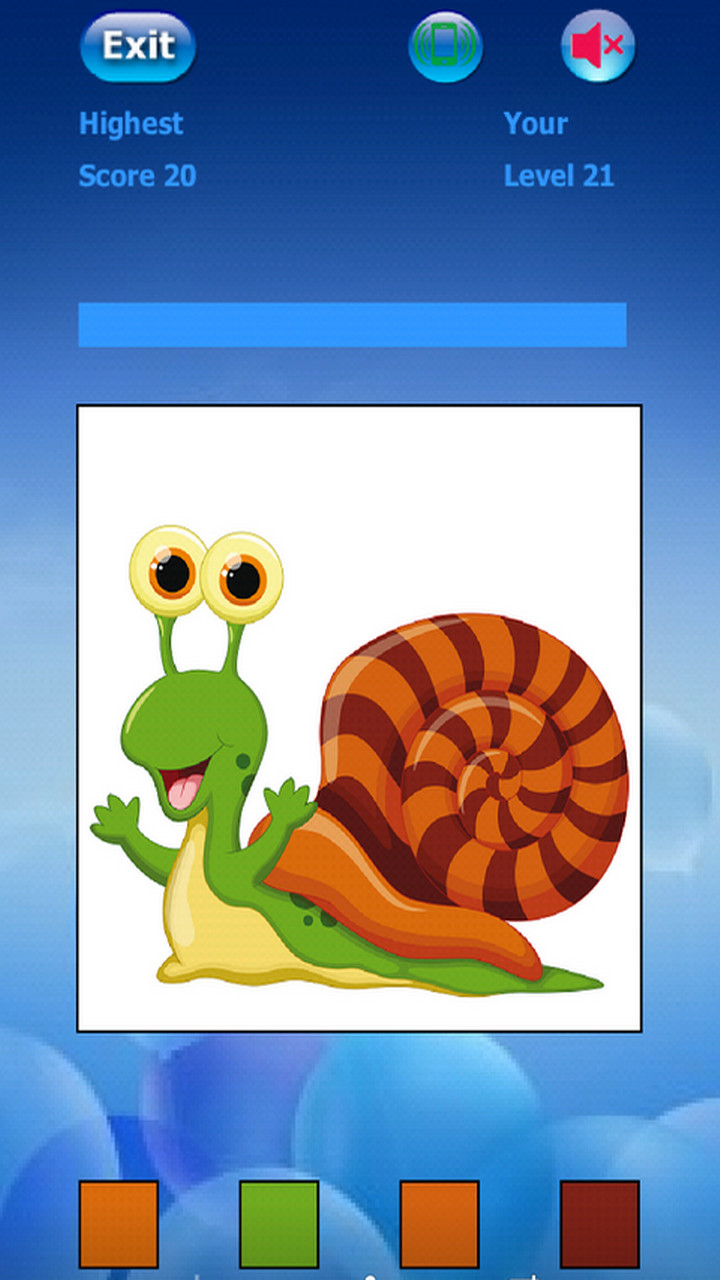Choose the dark brown color square
Image resolution: width=720 pixels, height=1280 pixels.
click(x=599, y=1224)
